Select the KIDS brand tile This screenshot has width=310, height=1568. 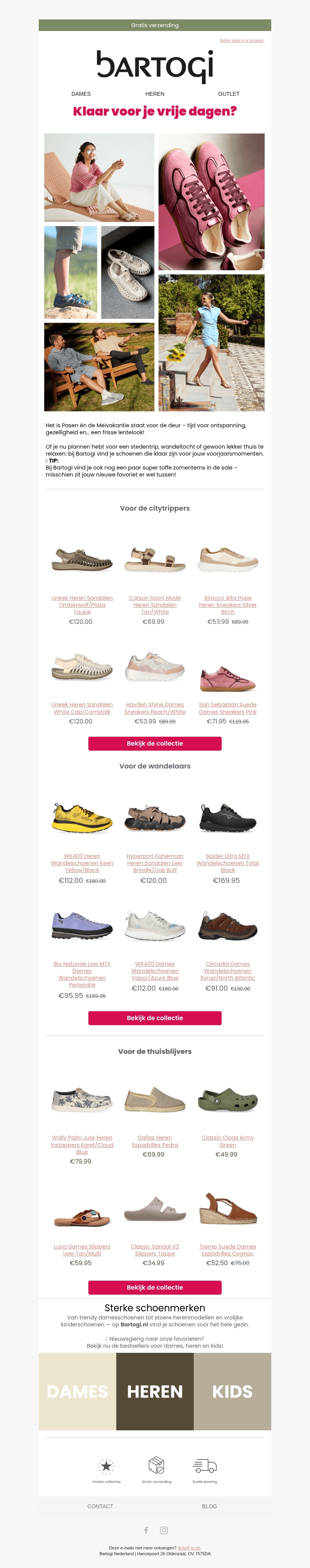click(x=232, y=1392)
